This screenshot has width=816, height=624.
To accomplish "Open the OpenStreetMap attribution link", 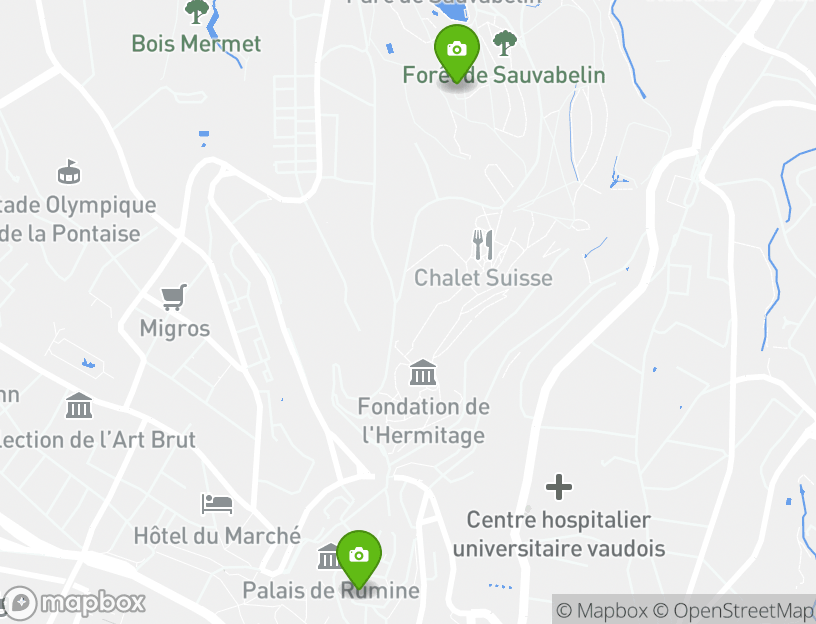I will (x=735, y=610).
